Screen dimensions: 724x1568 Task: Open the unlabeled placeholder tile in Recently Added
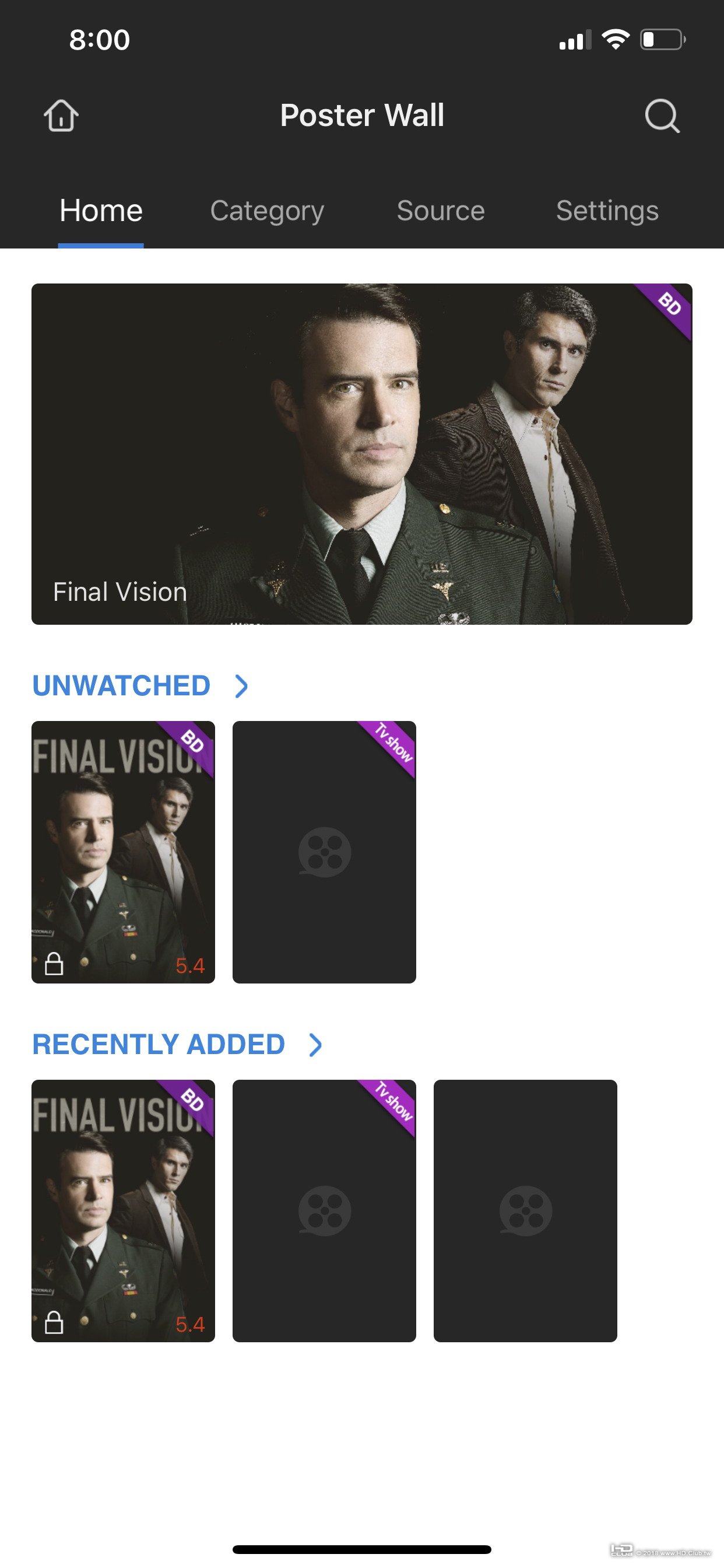(x=525, y=1210)
